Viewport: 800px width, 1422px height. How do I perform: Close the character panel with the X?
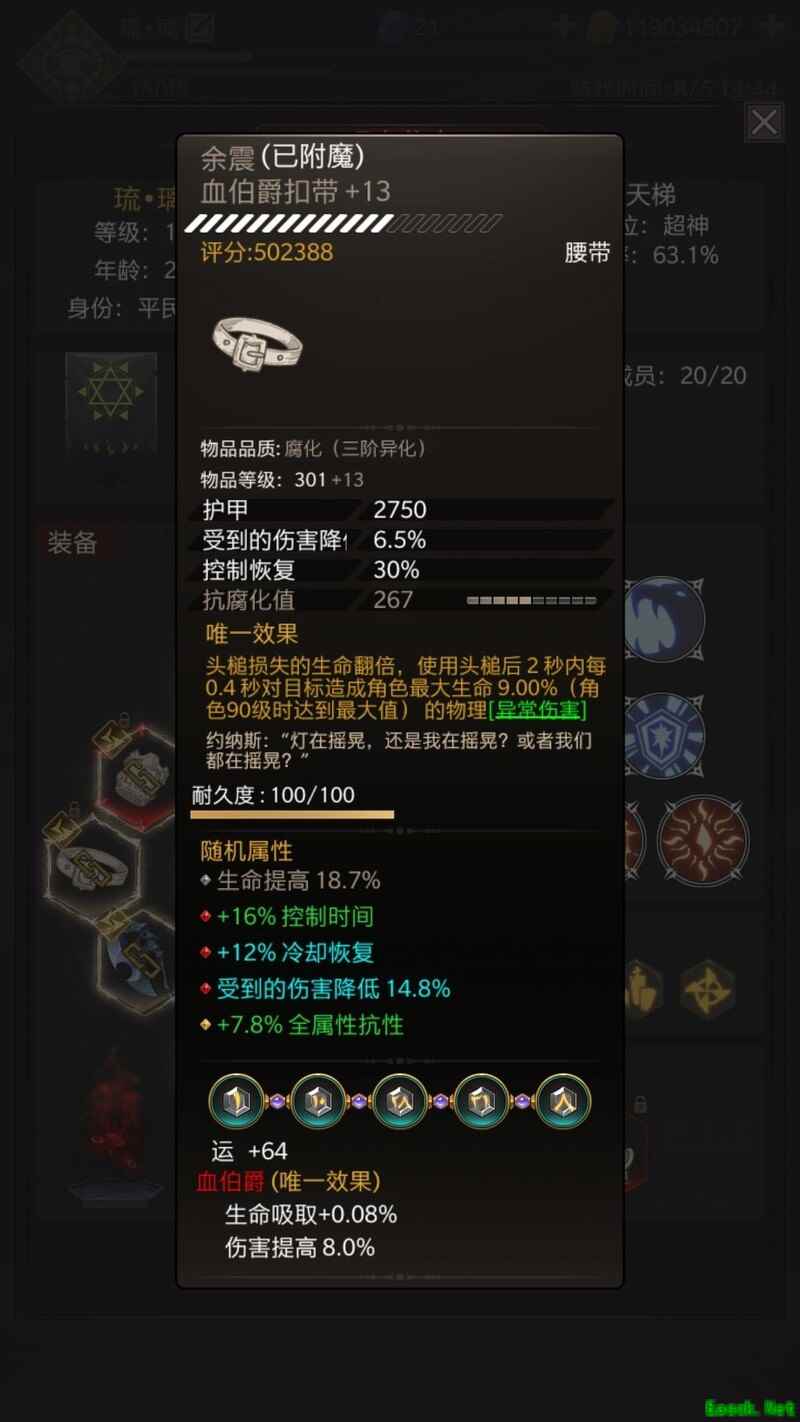[x=765, y=123]
